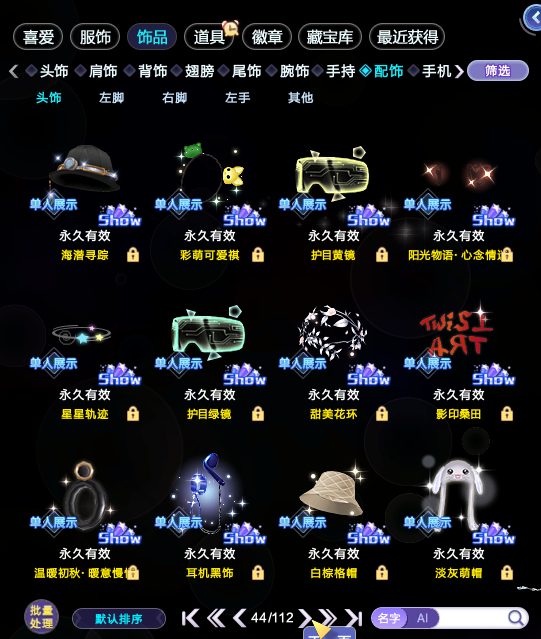Show the 最近获得 tab

coord(407,37)
